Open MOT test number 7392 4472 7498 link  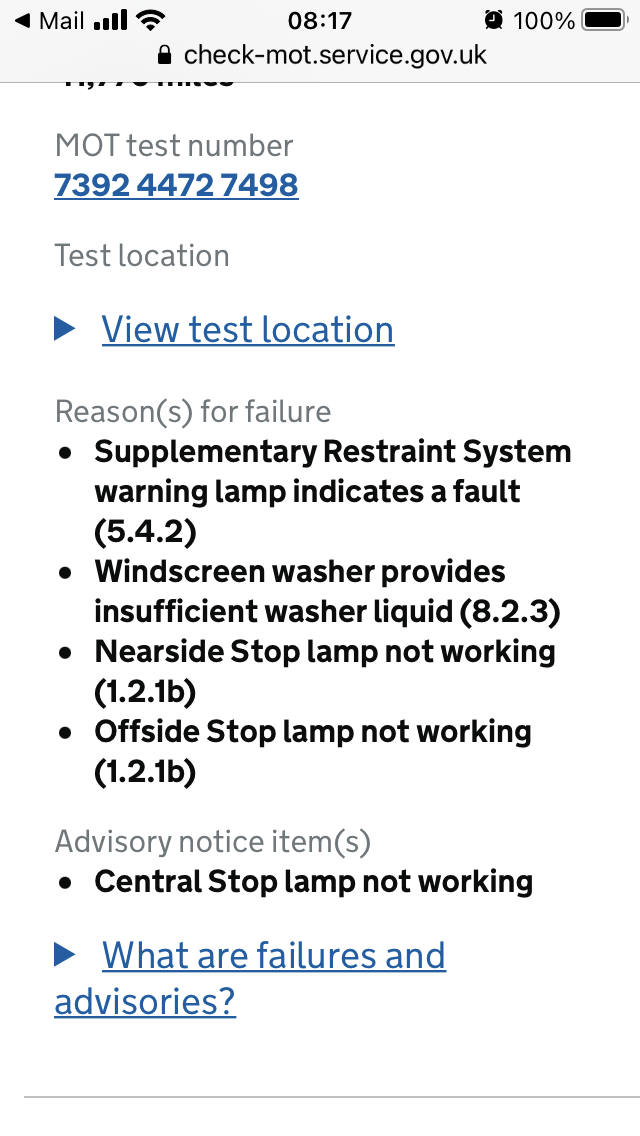point(176,185)
